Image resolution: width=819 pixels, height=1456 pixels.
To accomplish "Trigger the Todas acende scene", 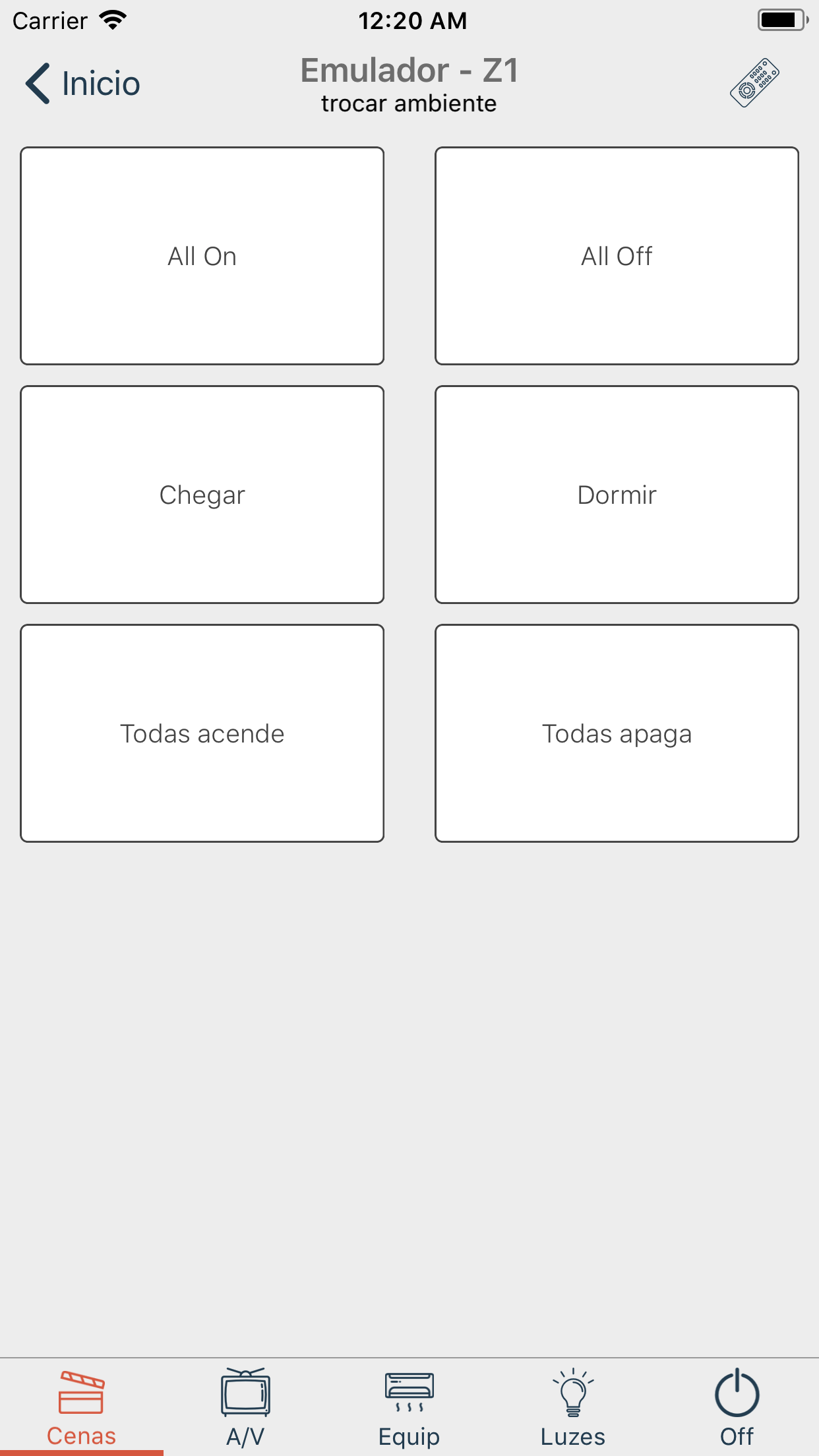I will tap(202, 733).
